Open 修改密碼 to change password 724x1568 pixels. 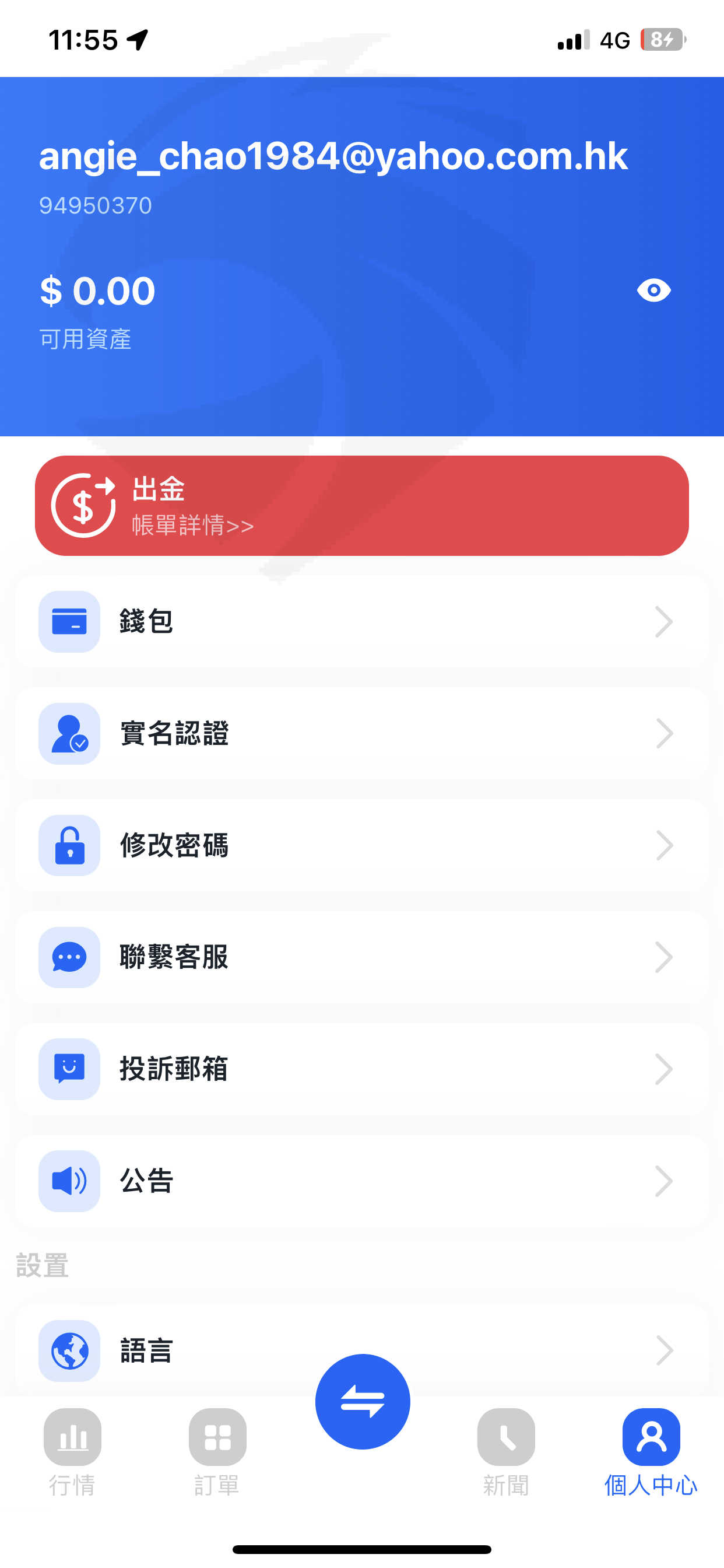point(361,845)
